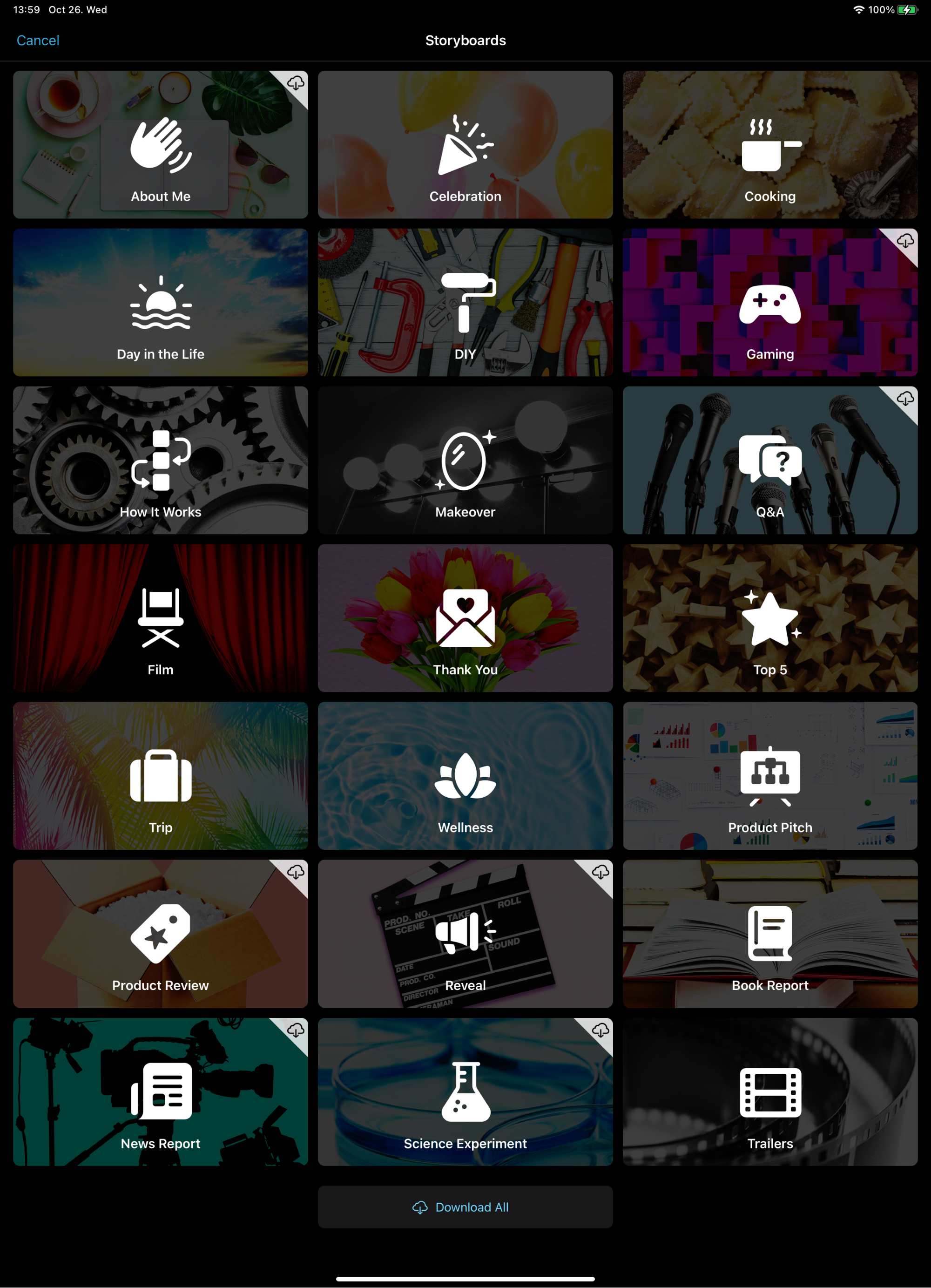This screenshot has height=1288, width=931.
Task: Open Day in the Life storyboard
Action: (160, 303)
